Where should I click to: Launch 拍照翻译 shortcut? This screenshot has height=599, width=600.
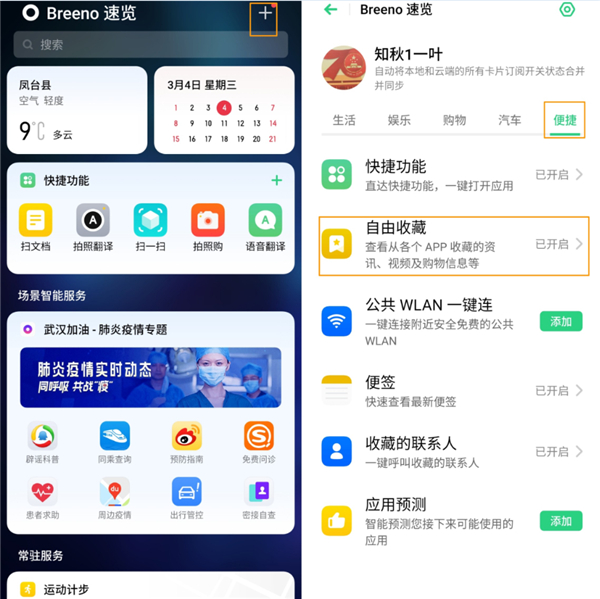coord(92,226)
